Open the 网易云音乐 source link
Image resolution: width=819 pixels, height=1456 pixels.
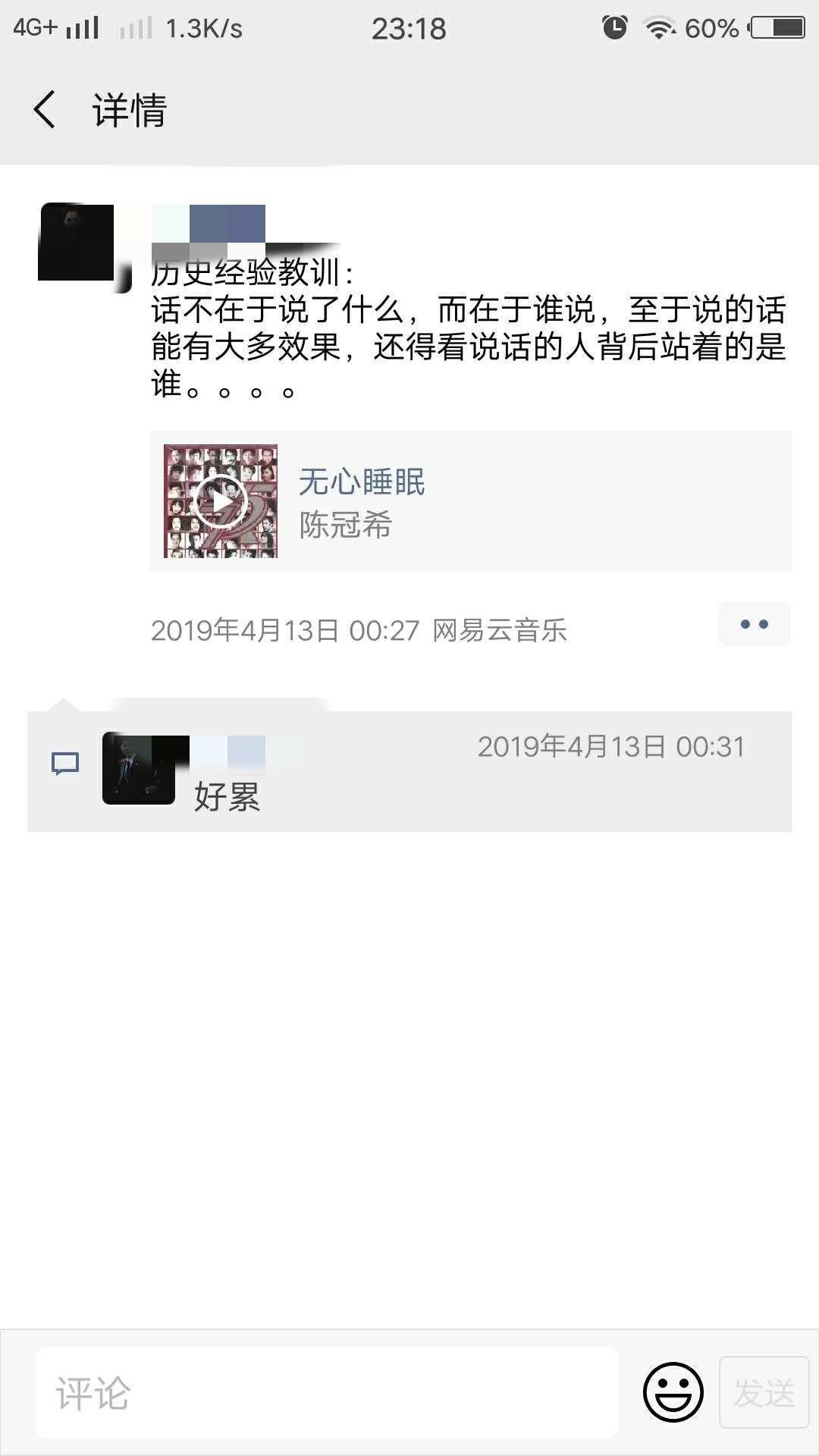pyautogui.click(x=499, y=631)
